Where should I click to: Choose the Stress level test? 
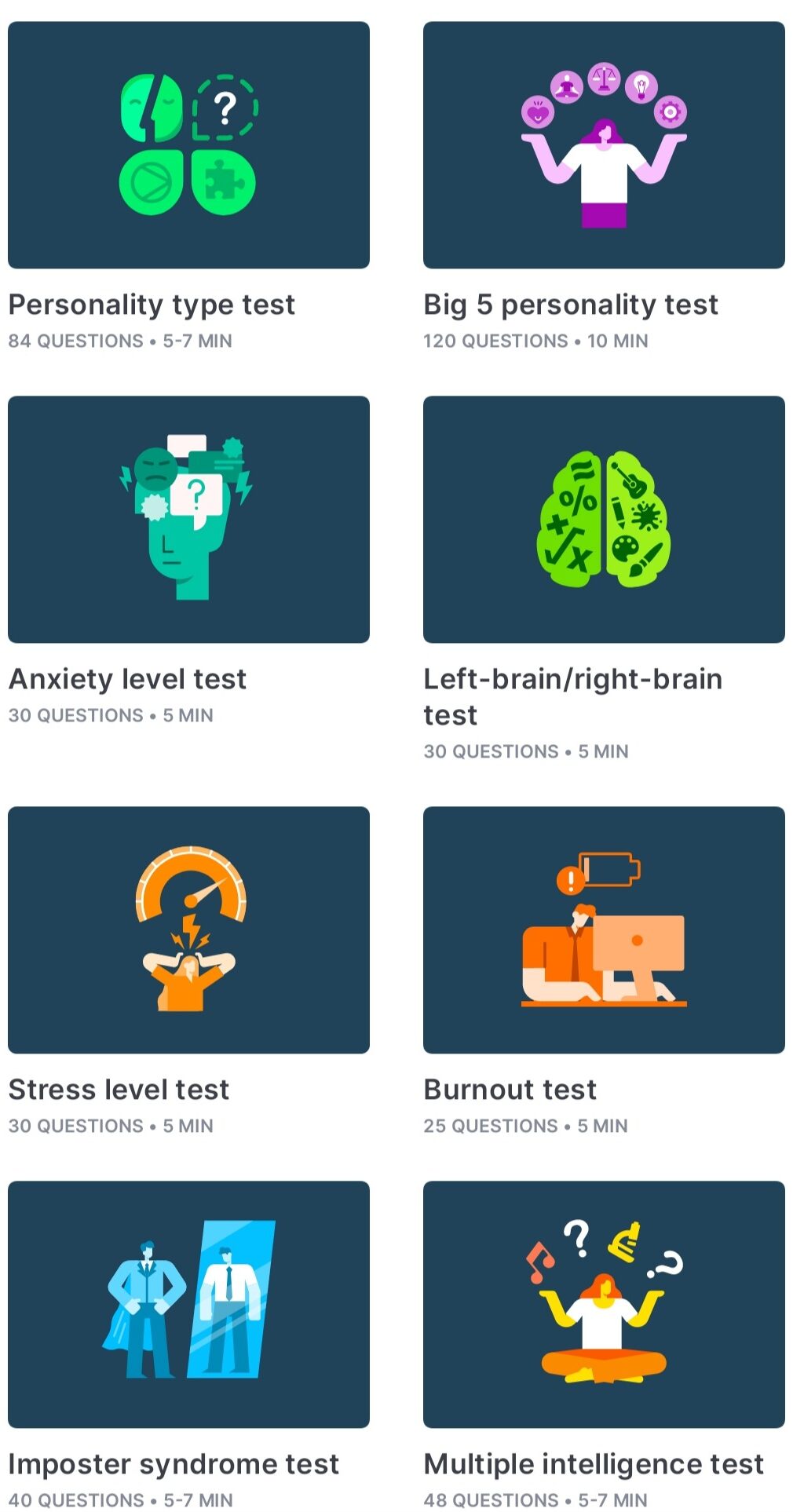pyautogui.click(x=188, y=930)
